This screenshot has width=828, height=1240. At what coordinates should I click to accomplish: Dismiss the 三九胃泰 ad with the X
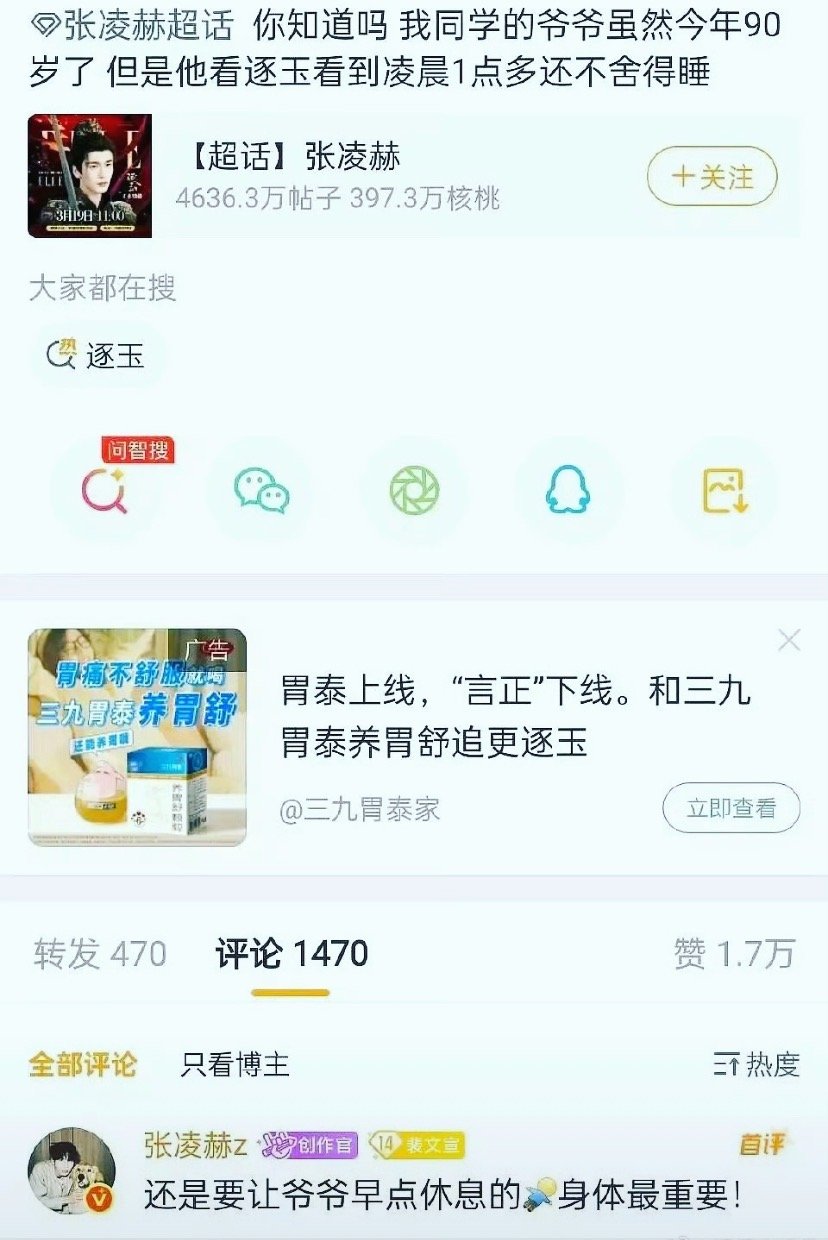790,641
